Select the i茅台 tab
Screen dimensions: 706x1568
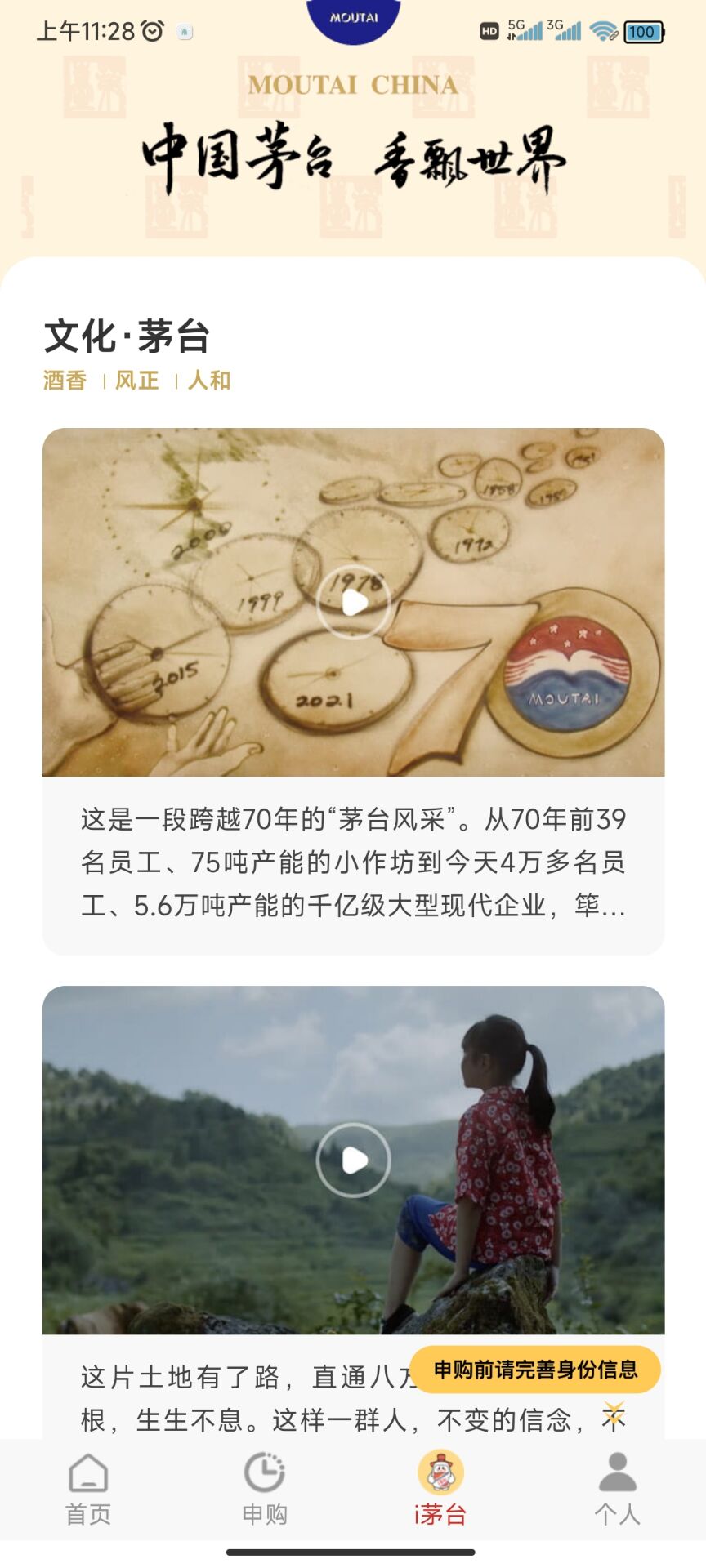coord(440,1490)
